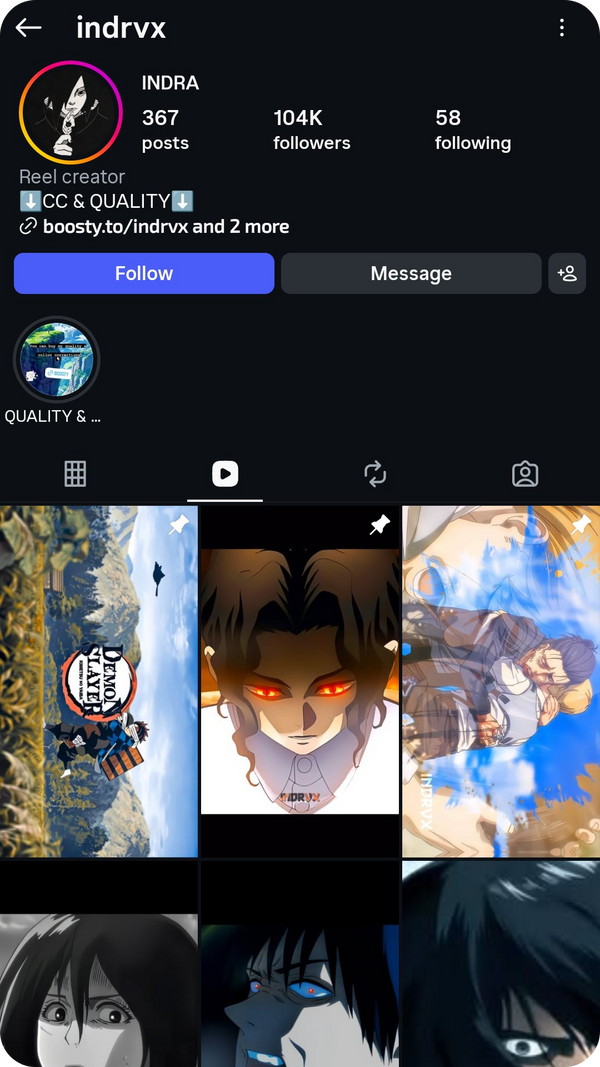Play the pinned reel with red-eyed character
Viewport: 600px width, 1067px height.
(300, 680)
